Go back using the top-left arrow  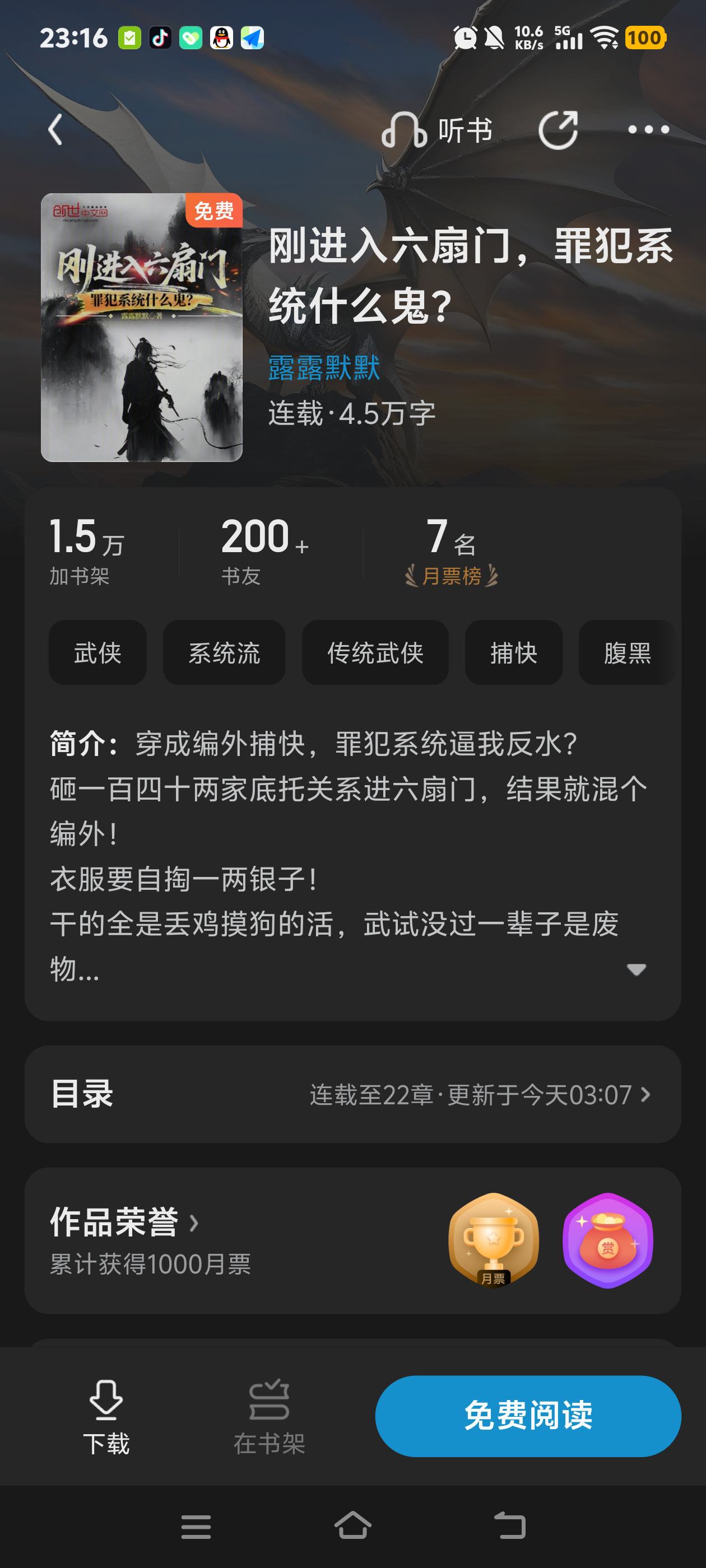[55, 130]
